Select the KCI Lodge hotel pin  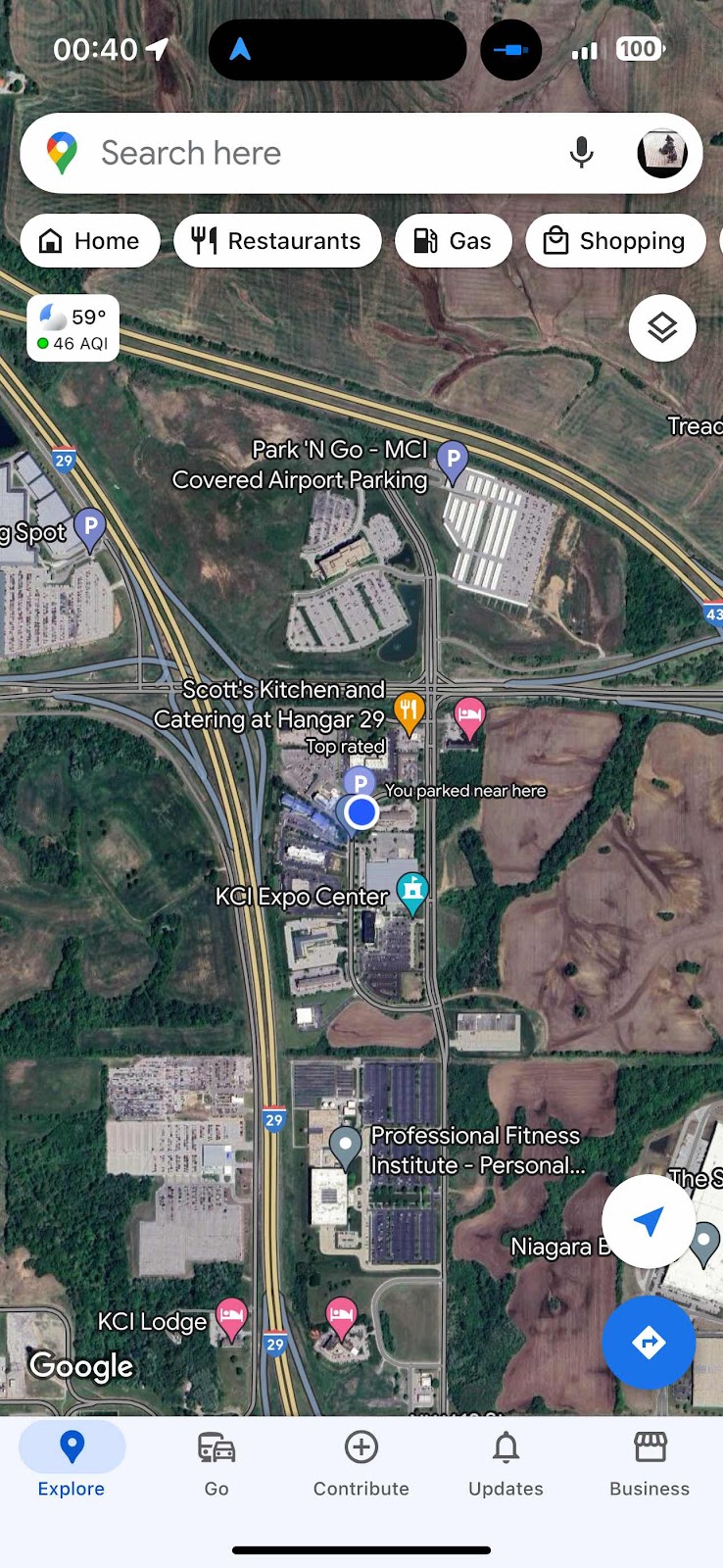(x=231, y=1316)
